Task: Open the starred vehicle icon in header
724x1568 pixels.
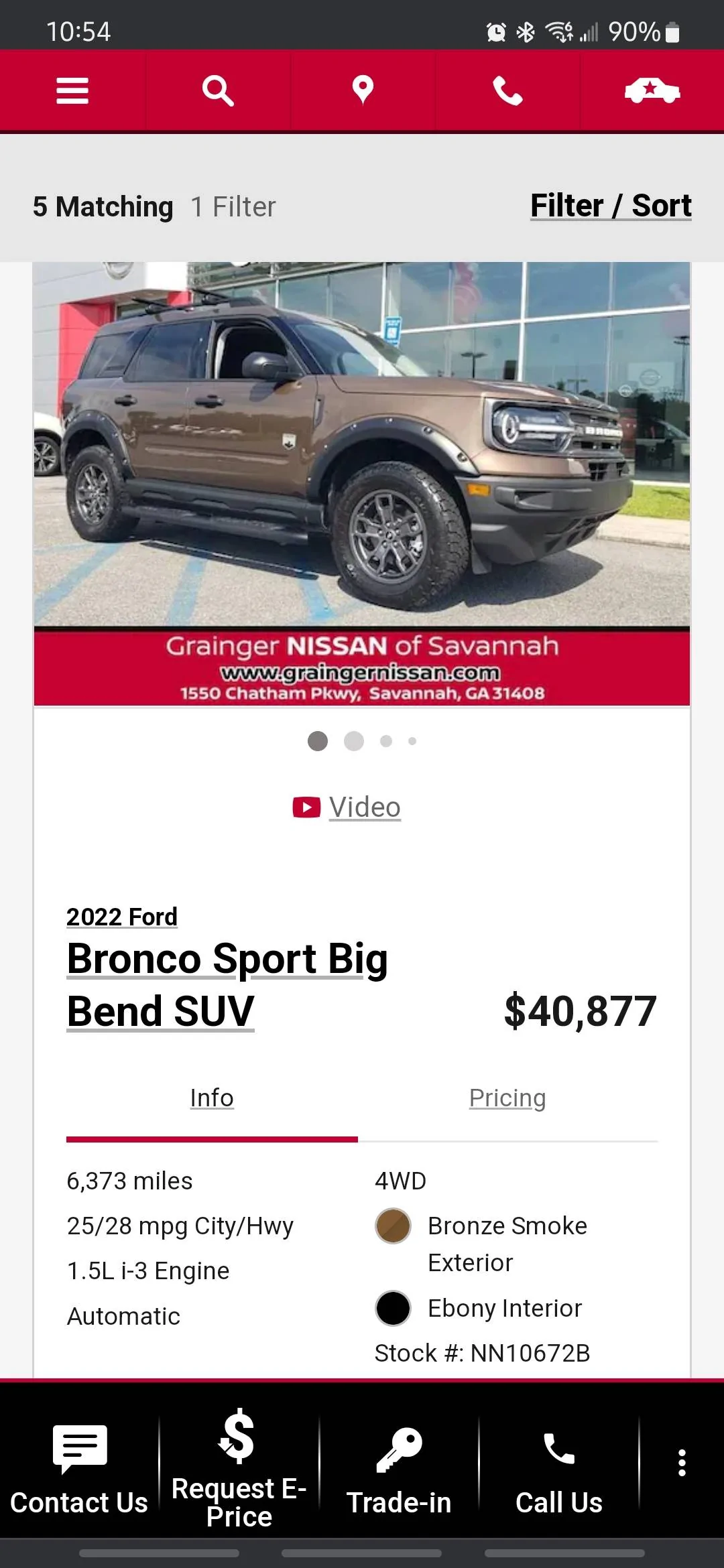Action: point(652,90)
